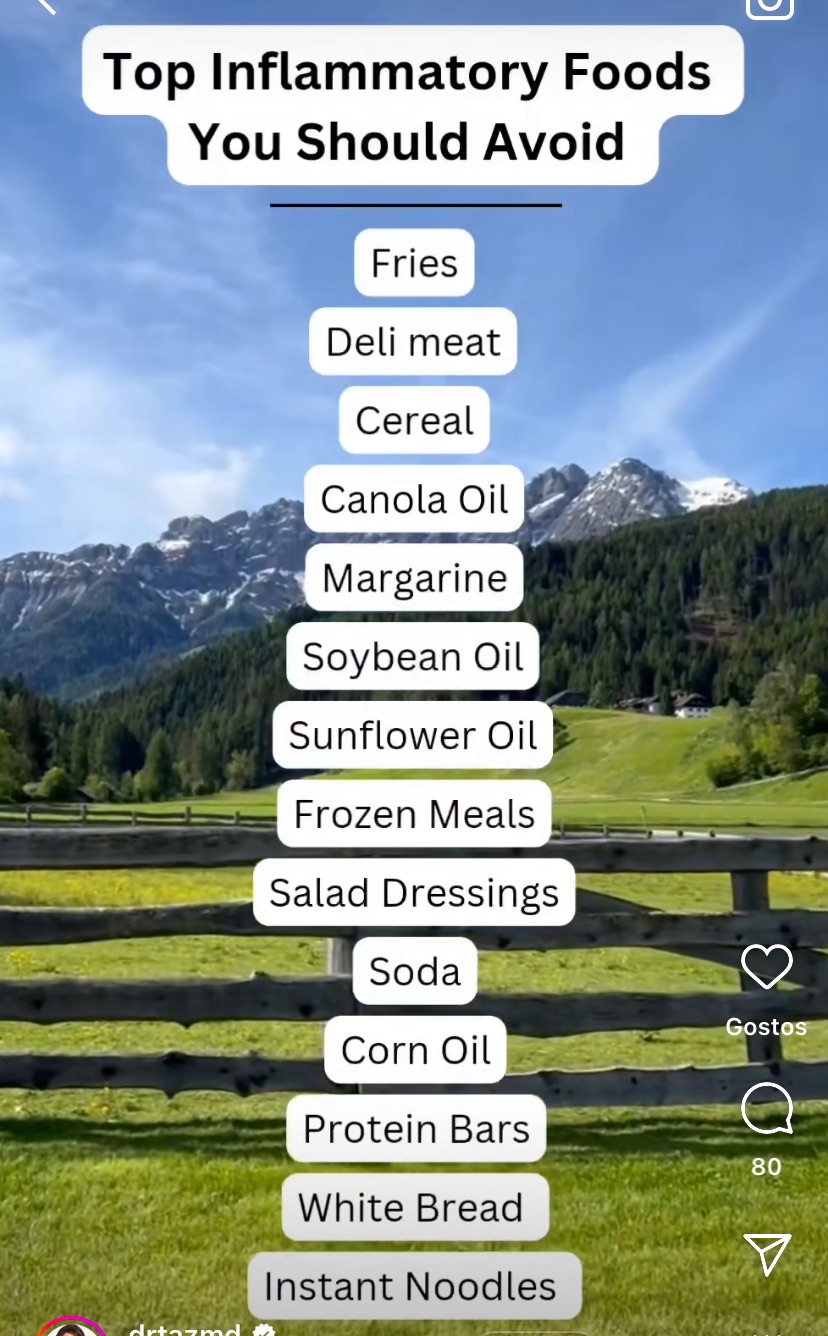The width and height of the screenshot is (828, 1336).
Task: Like this reel with the heart icon
Action: [766, 968]
